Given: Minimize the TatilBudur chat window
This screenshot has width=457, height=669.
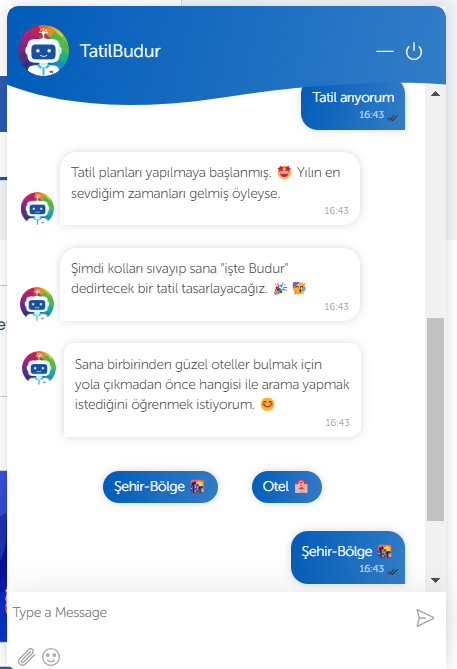Looking at the screenshot, I should coord(384,52).
